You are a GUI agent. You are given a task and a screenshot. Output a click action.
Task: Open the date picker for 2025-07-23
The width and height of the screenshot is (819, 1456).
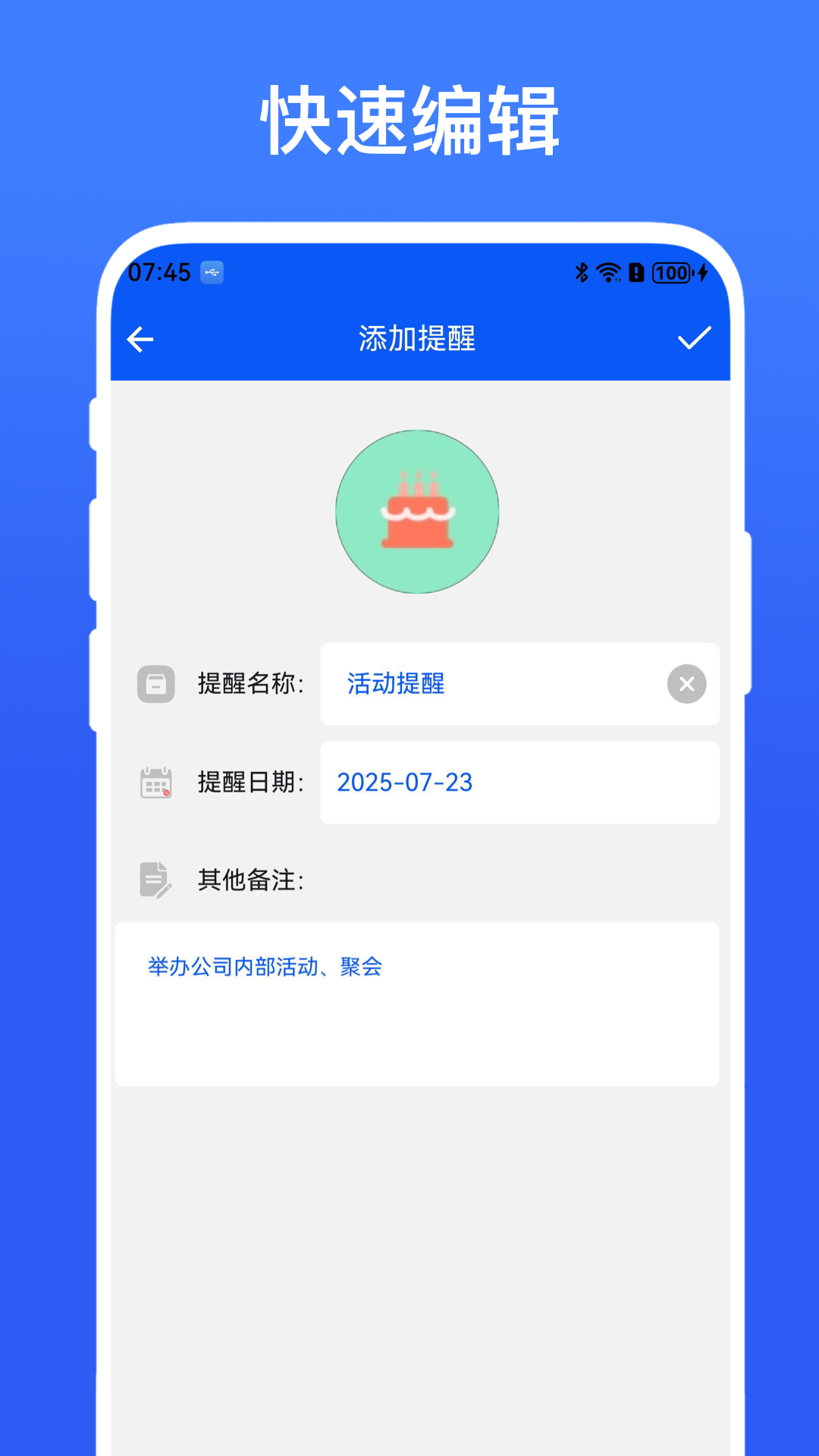520,782
